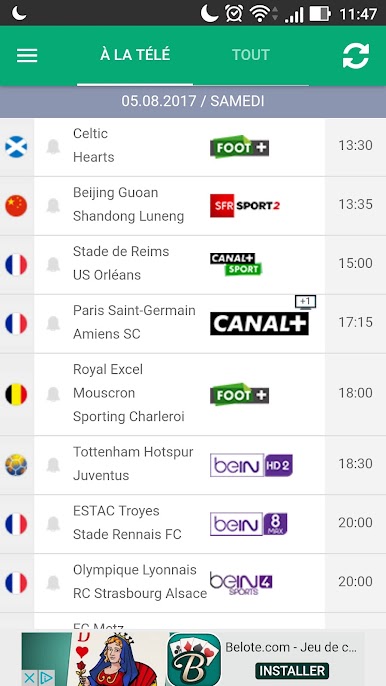Image resolution: width=386 pixels, height=686 pixels.
Task: Close the Belote.com ad banner
Action: (29, 678)
